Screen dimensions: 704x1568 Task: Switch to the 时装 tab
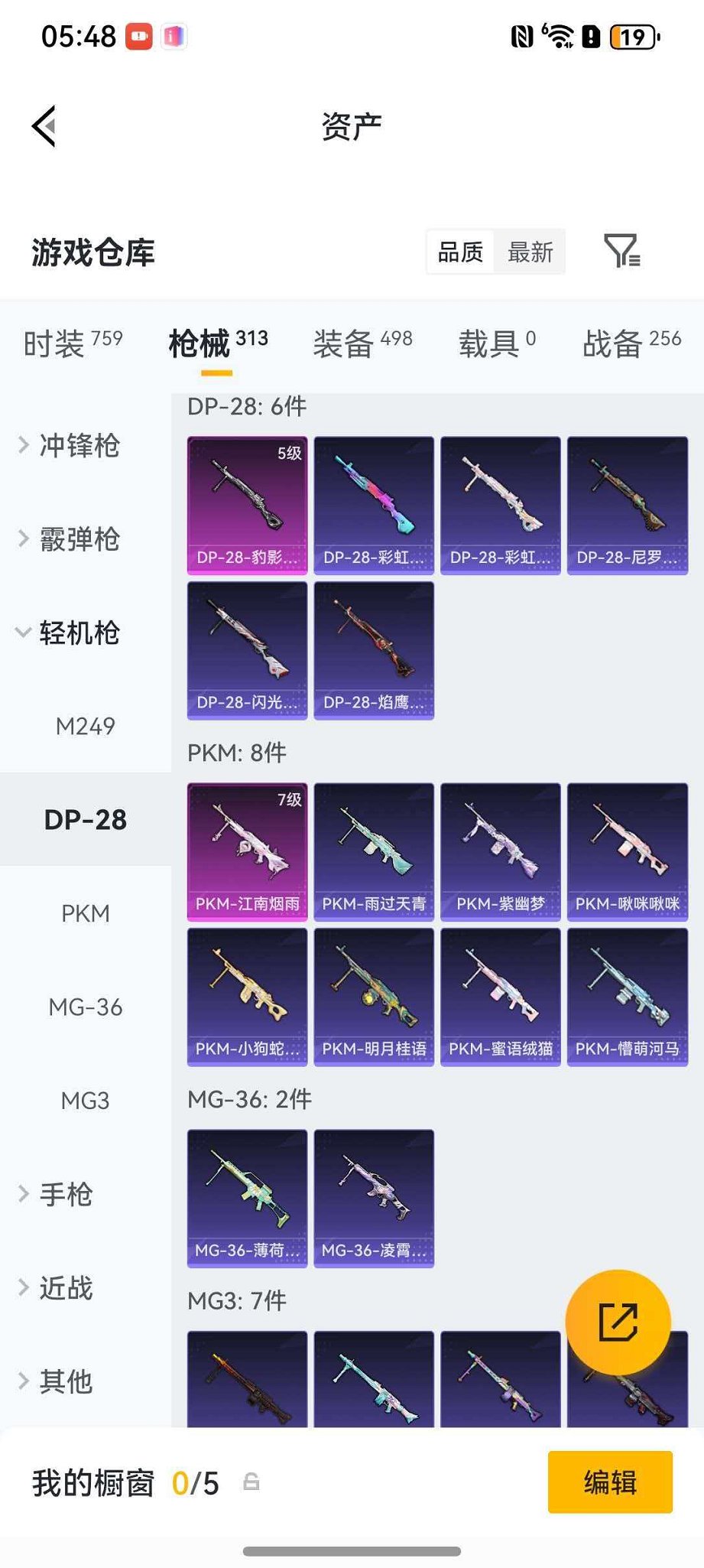tap(73, 343)
